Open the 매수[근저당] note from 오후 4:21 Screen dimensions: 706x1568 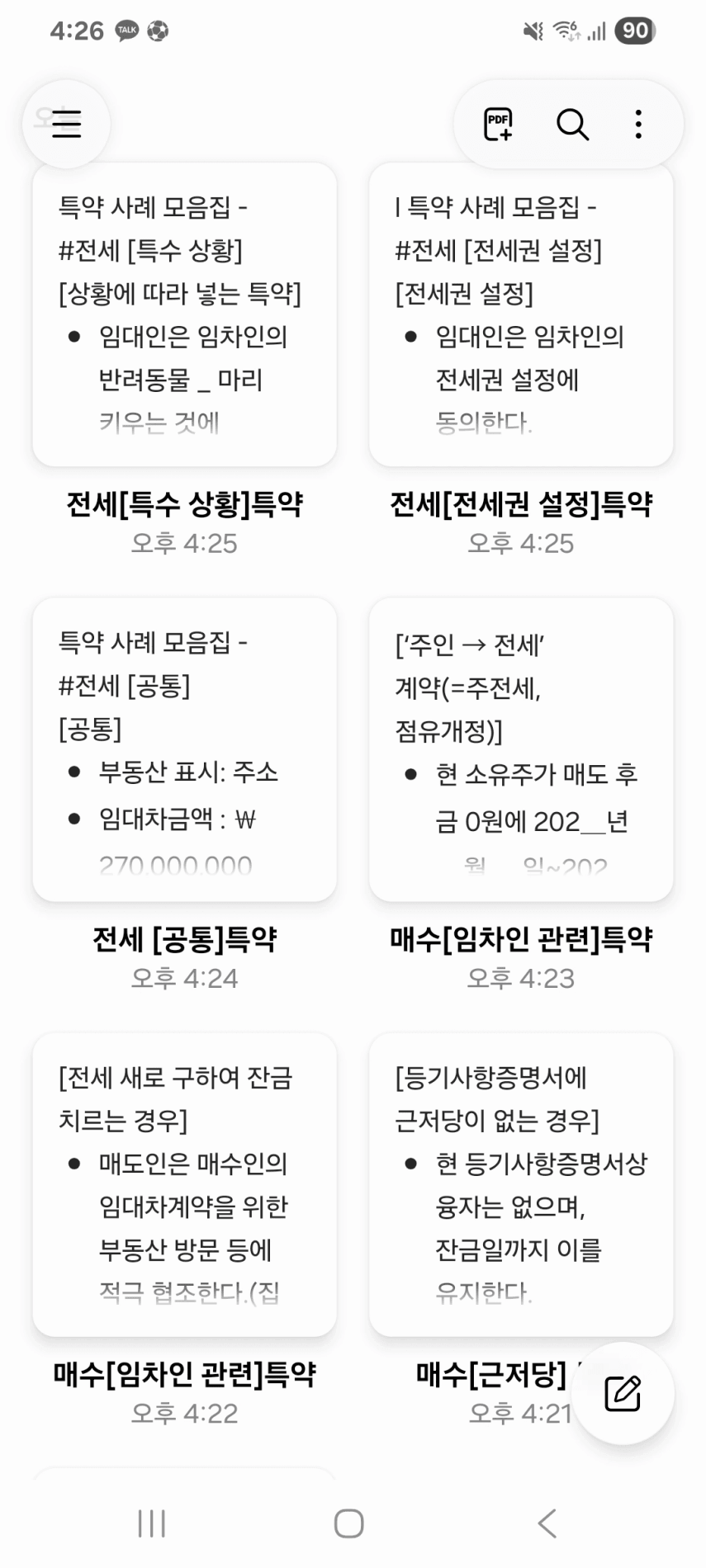[521, 1184]
